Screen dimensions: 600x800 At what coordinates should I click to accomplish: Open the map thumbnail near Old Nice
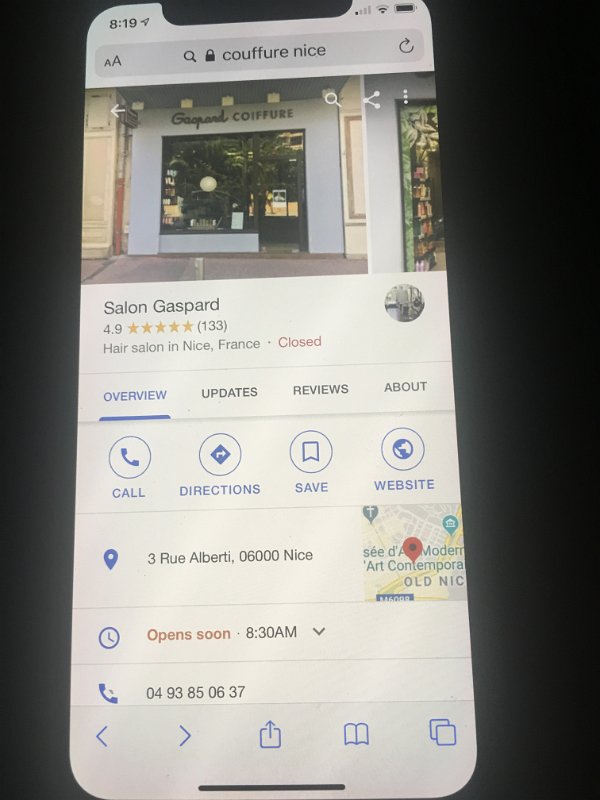tap(412, 552)
